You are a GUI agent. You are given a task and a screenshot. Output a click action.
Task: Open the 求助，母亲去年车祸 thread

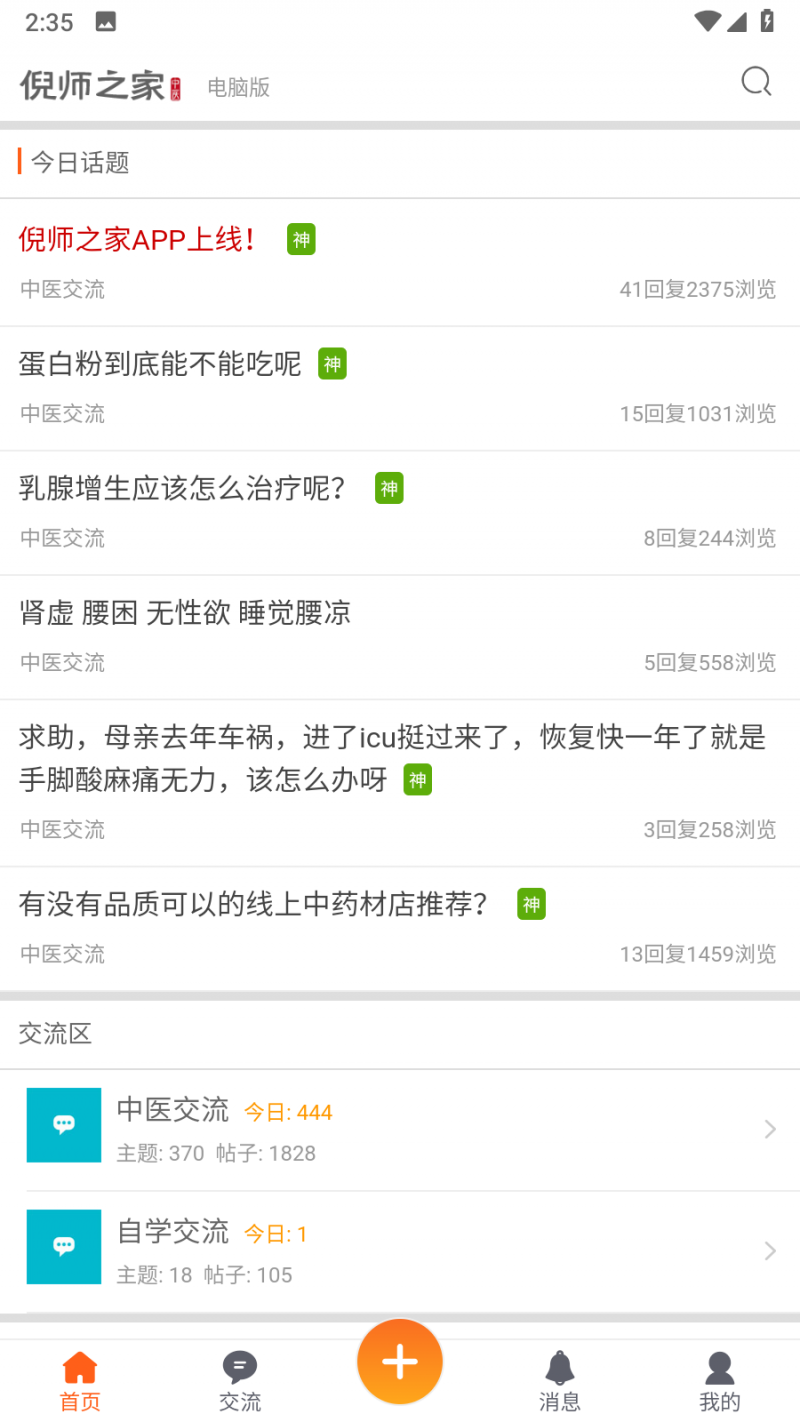click(x=392, y=758)
